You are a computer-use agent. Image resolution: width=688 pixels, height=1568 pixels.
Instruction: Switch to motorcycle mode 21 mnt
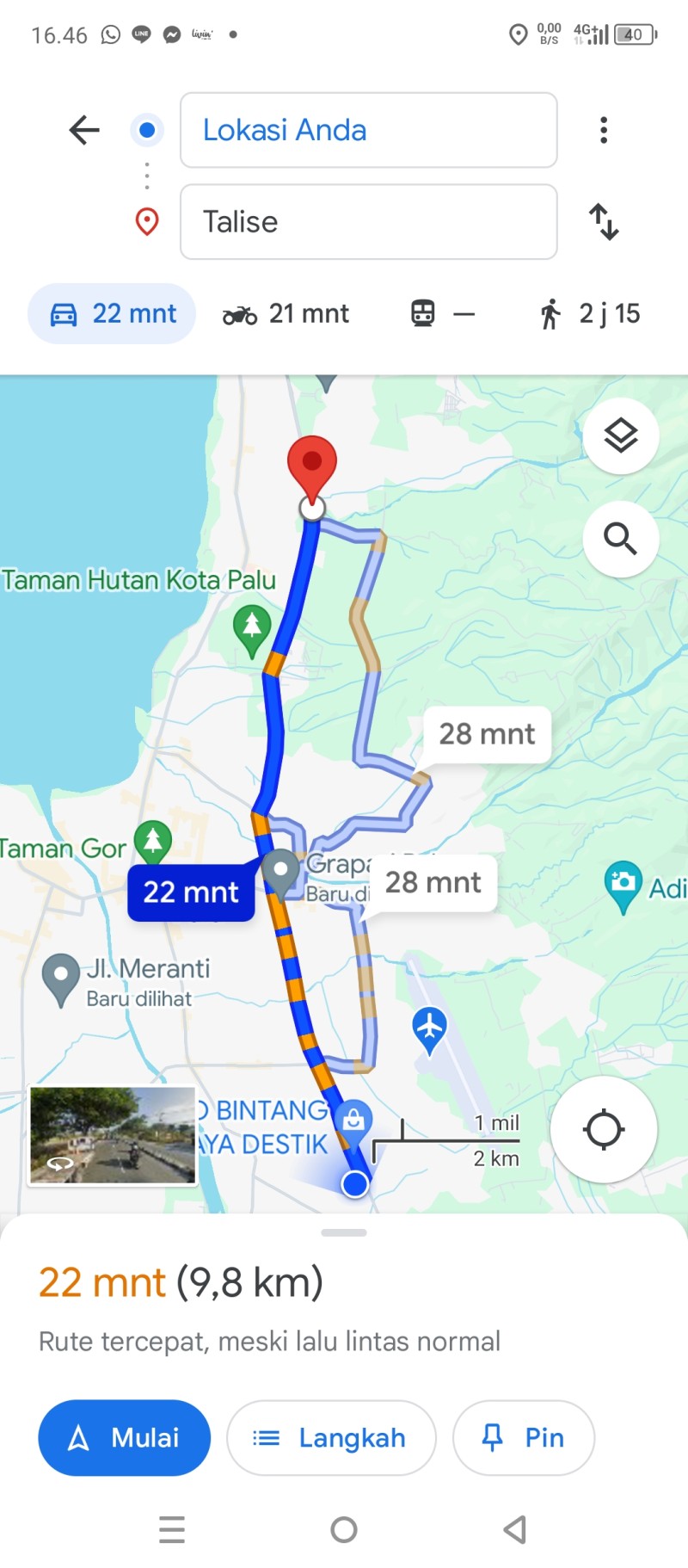[286, 313]
